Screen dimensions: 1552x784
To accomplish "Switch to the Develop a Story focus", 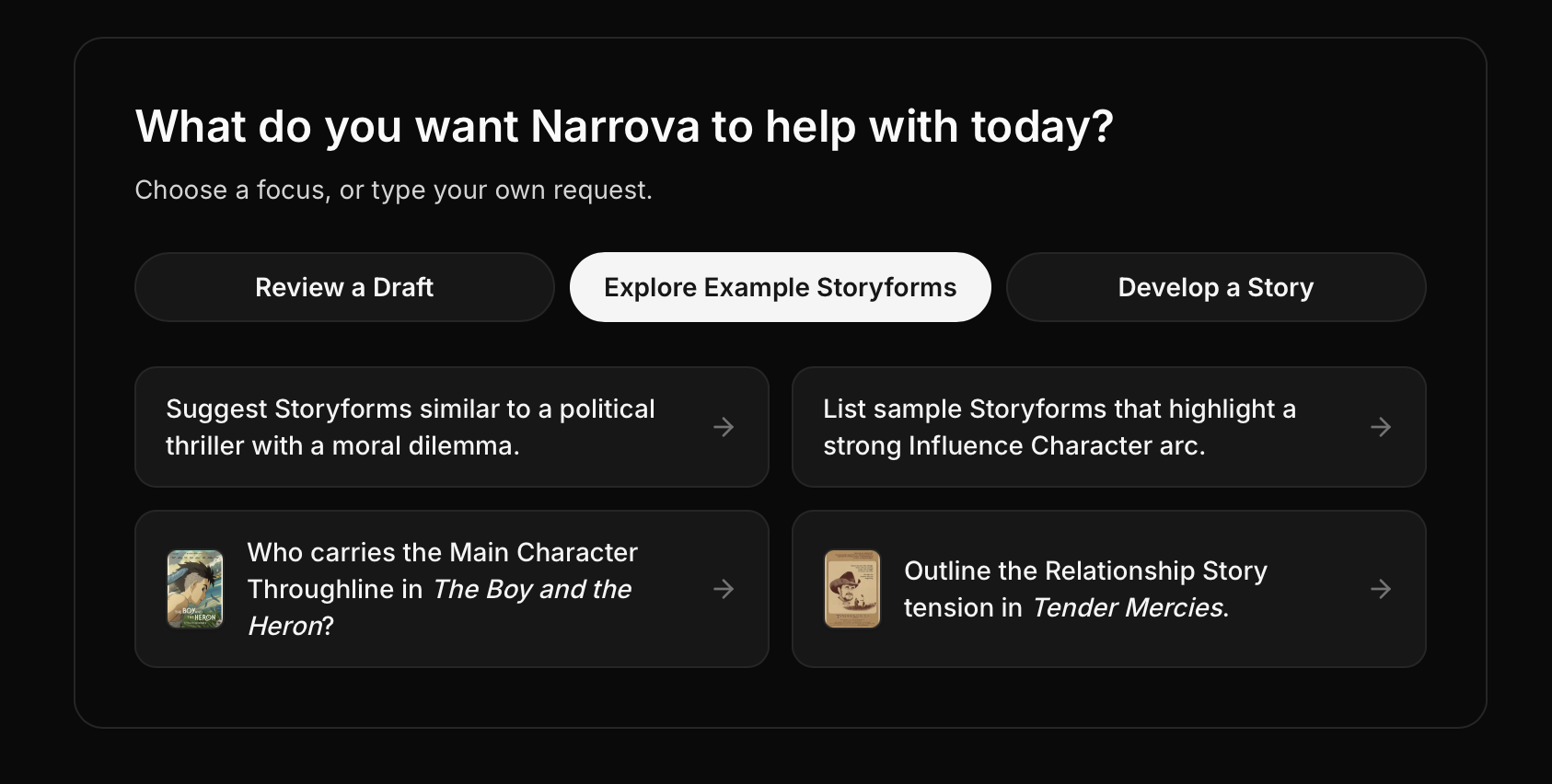I will [x=1215, y=287].
